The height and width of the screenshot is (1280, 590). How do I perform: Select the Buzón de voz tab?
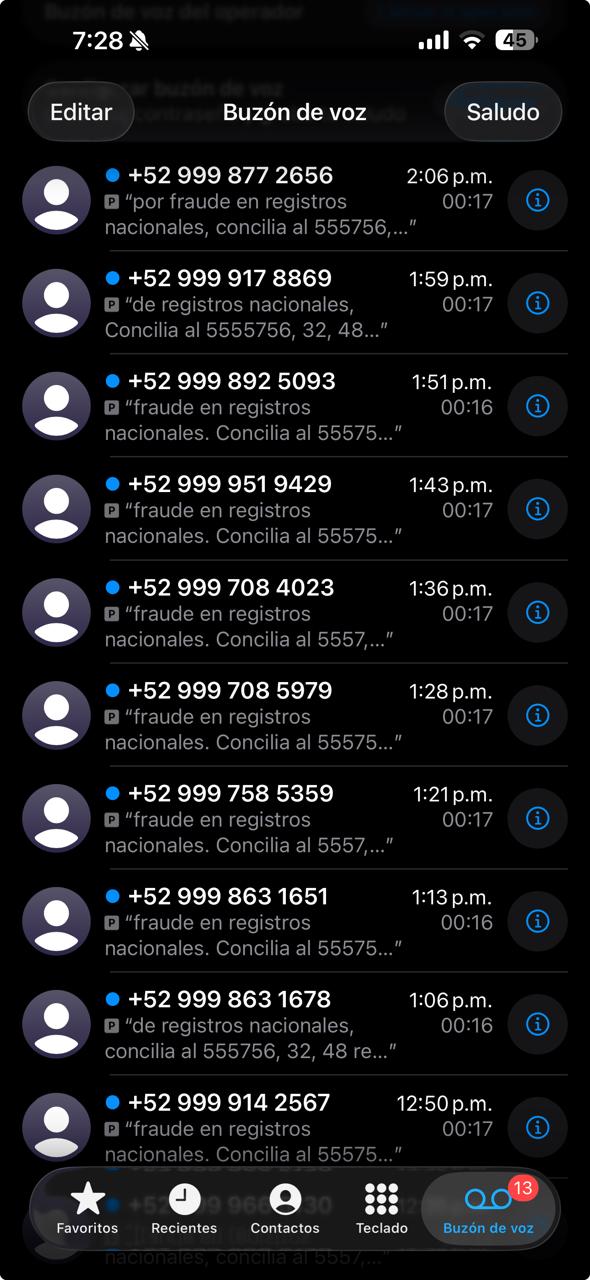click(x=489, y=1208)
